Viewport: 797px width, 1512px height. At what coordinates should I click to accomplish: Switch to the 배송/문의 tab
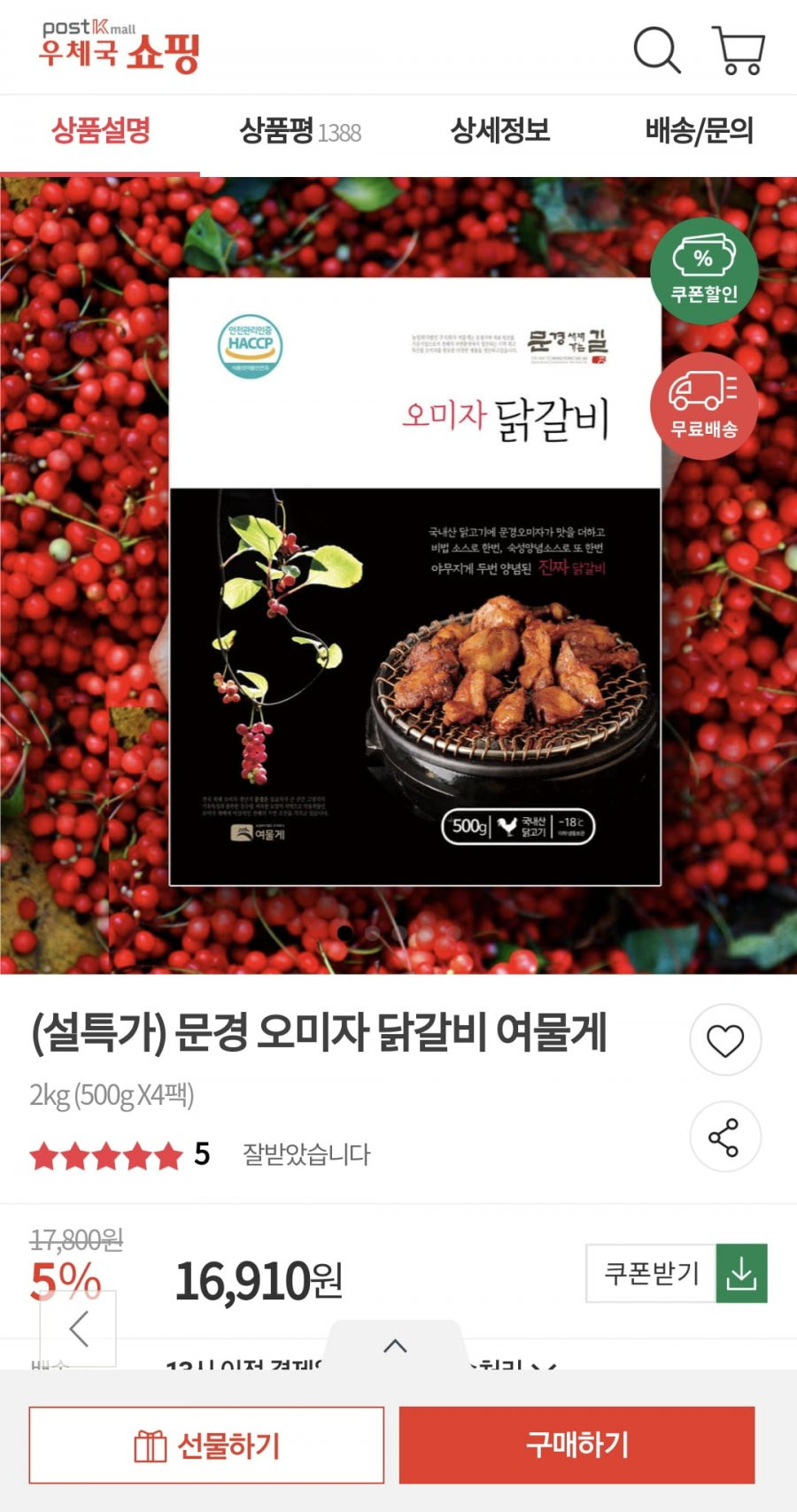[698, 132]
